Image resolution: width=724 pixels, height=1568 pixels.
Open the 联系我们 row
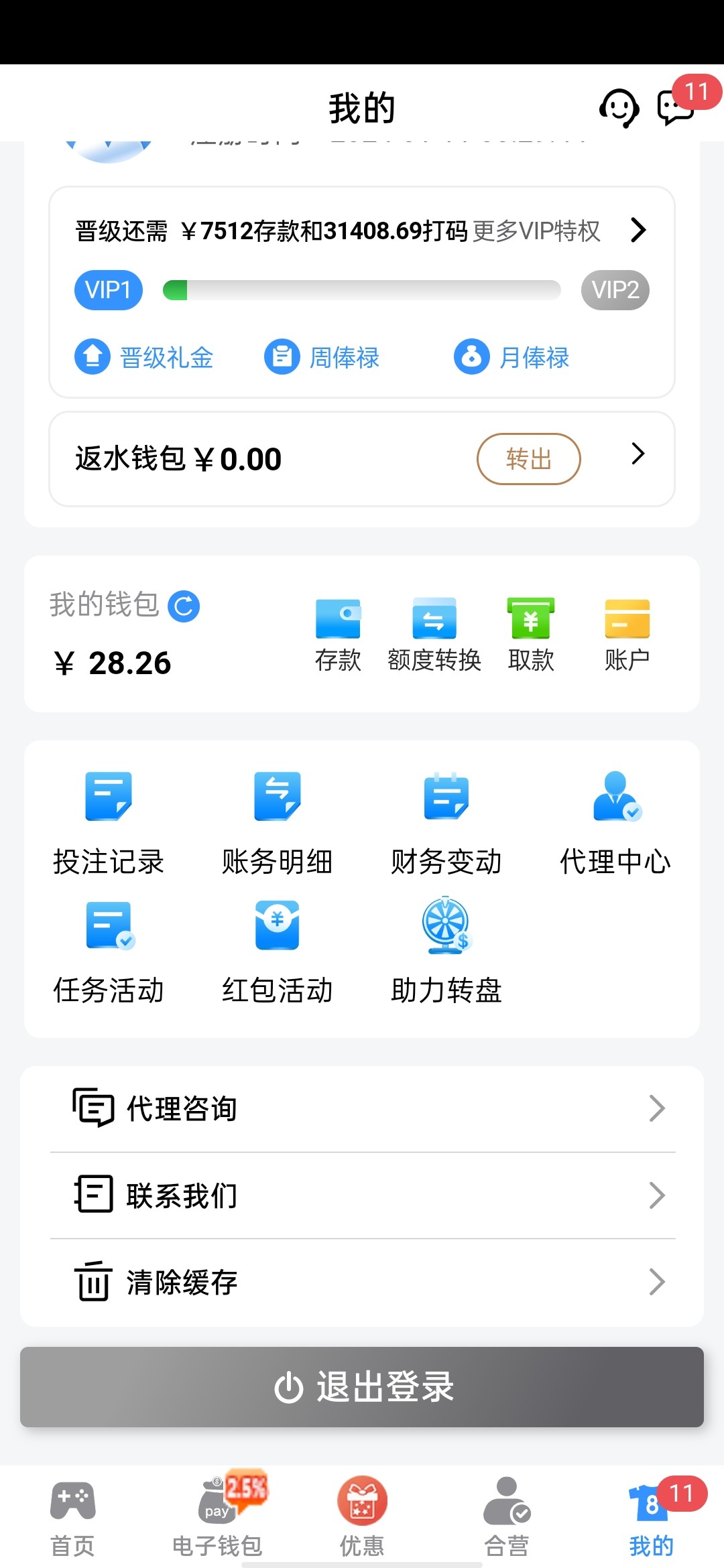pos(362,1195)
